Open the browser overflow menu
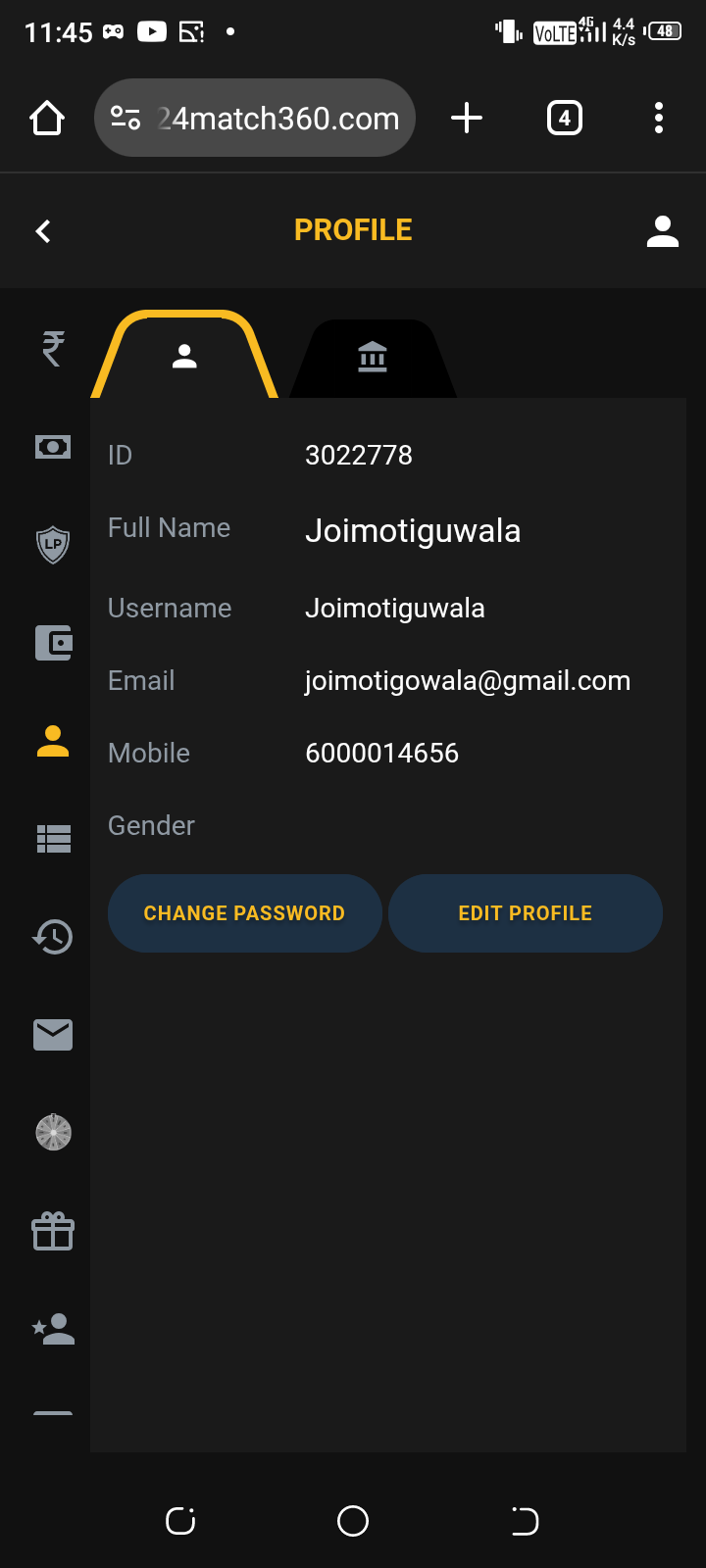 pos(659,119)
